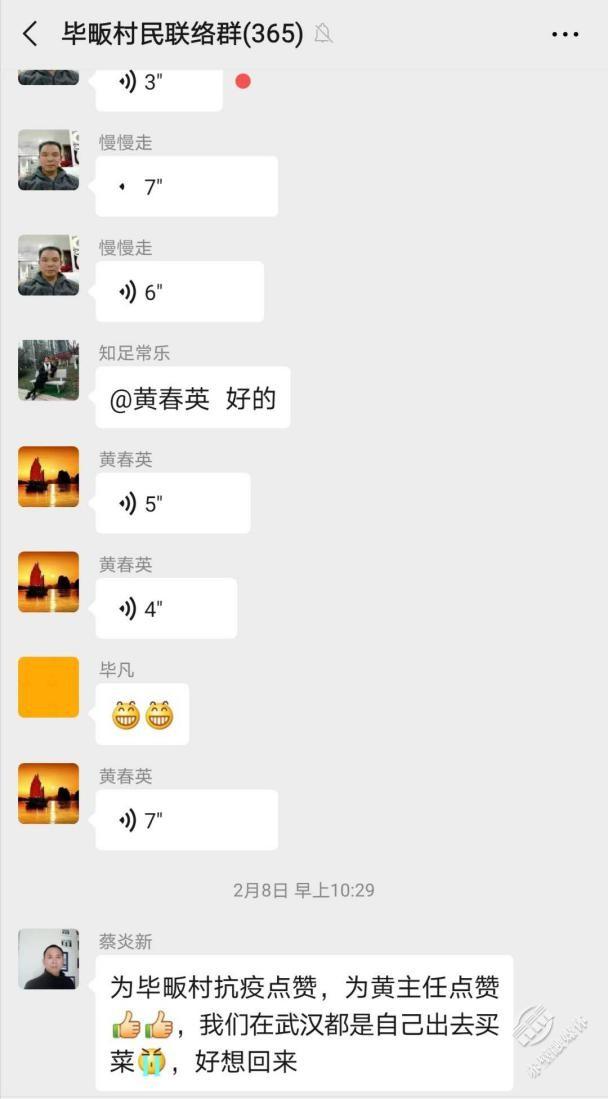View the avatar beside 慢慢走's 7-second voice message
608x1099 pixels.
click(48, 160)
